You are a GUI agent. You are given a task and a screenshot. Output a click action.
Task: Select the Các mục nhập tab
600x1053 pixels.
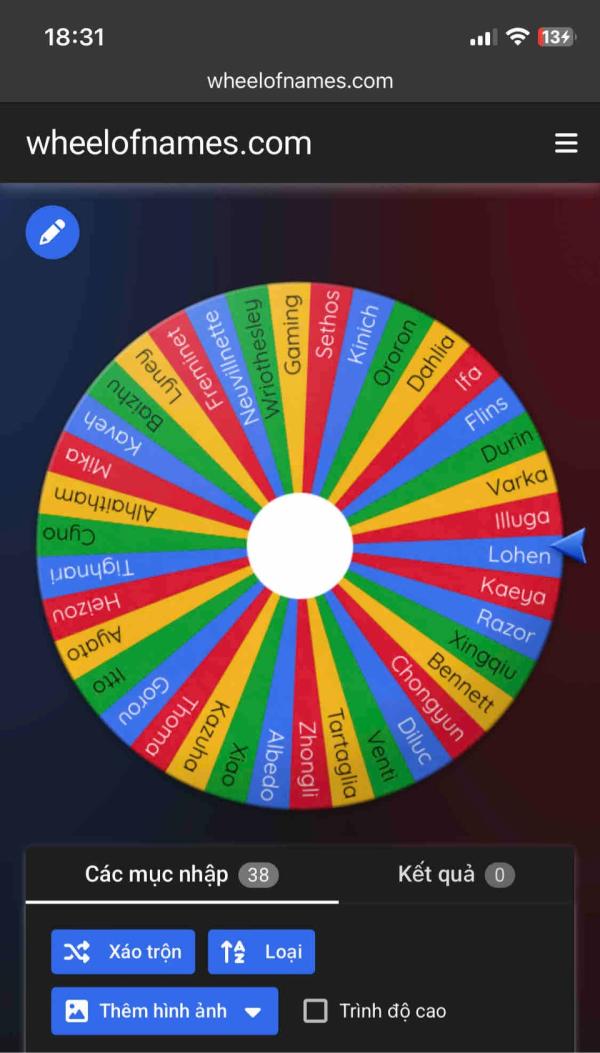click(x=182, y=875)
